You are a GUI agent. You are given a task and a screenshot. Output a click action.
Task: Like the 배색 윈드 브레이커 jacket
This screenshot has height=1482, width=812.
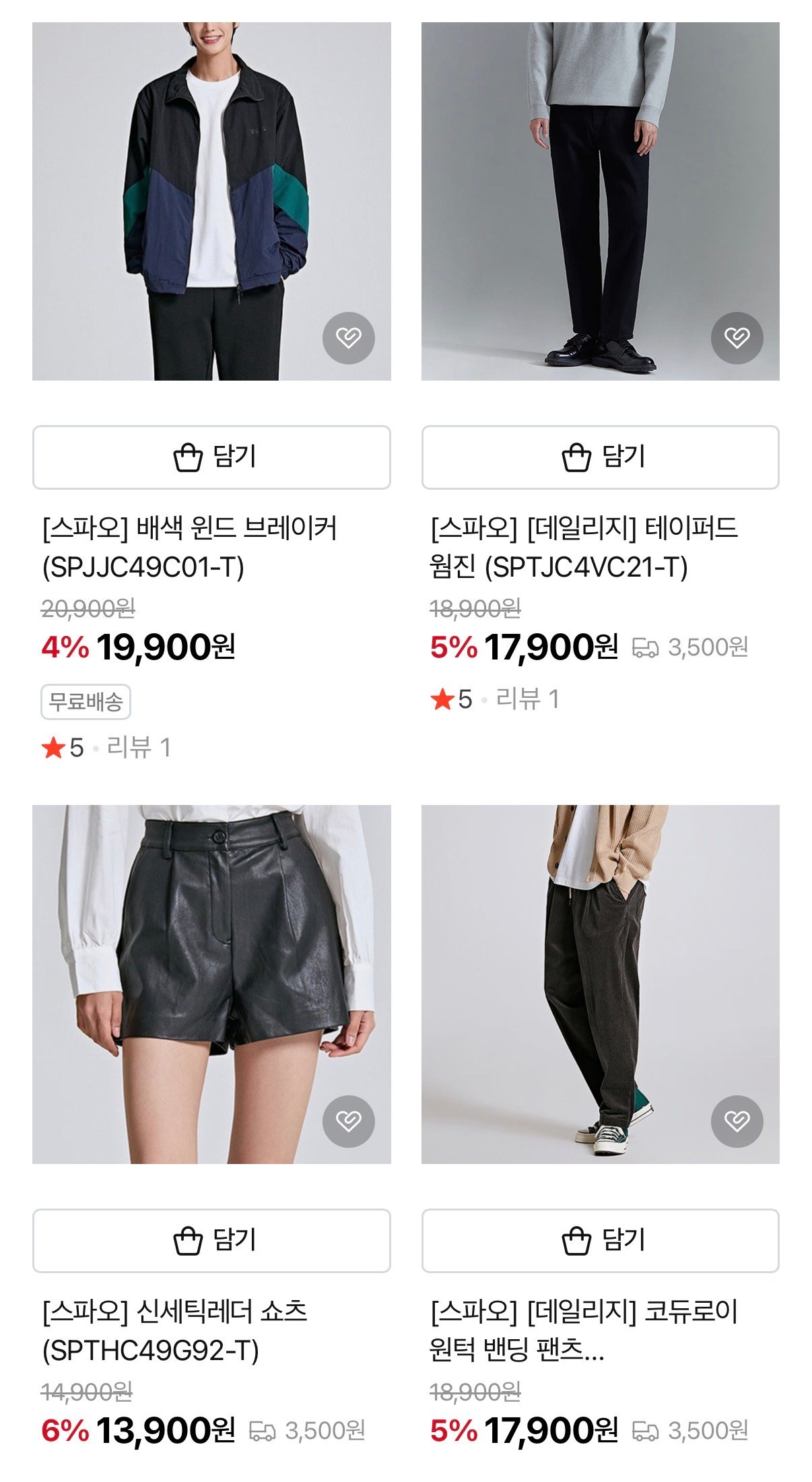(x=348, y=337)
